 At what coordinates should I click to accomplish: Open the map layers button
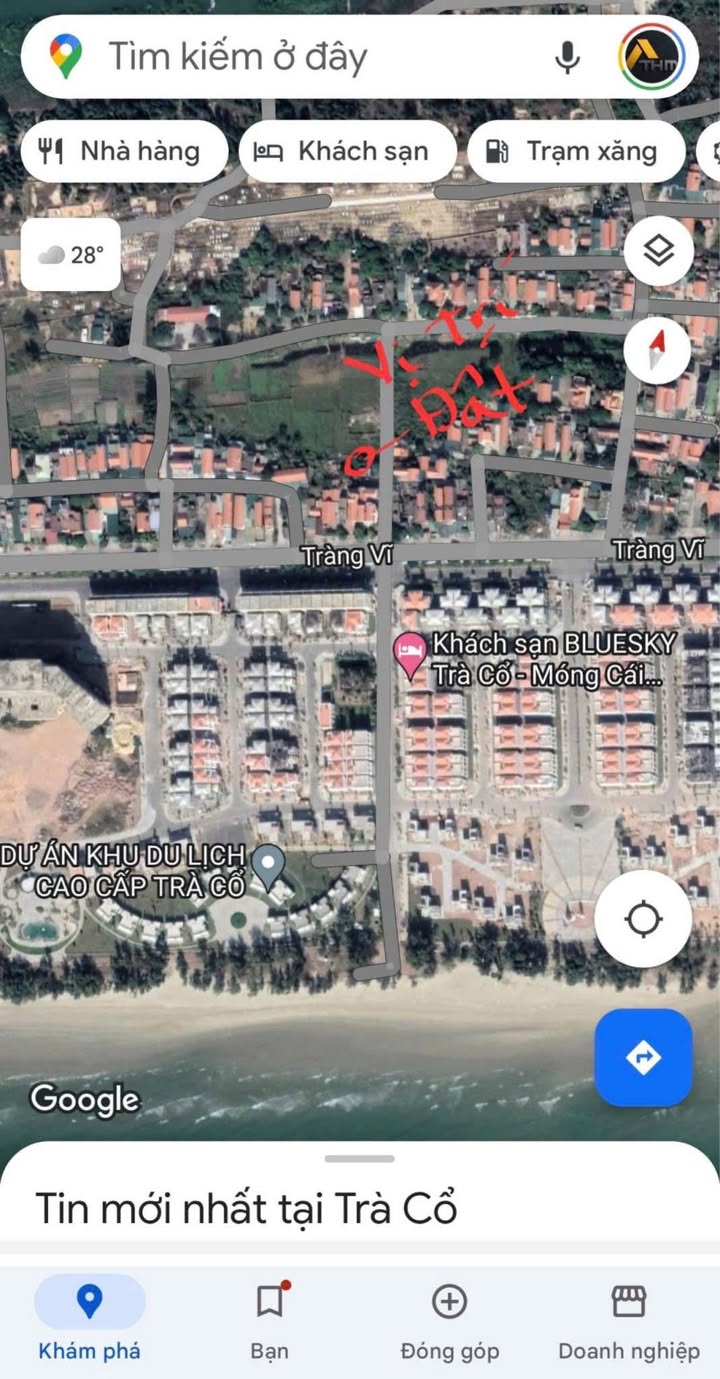(x=658, y=250)
